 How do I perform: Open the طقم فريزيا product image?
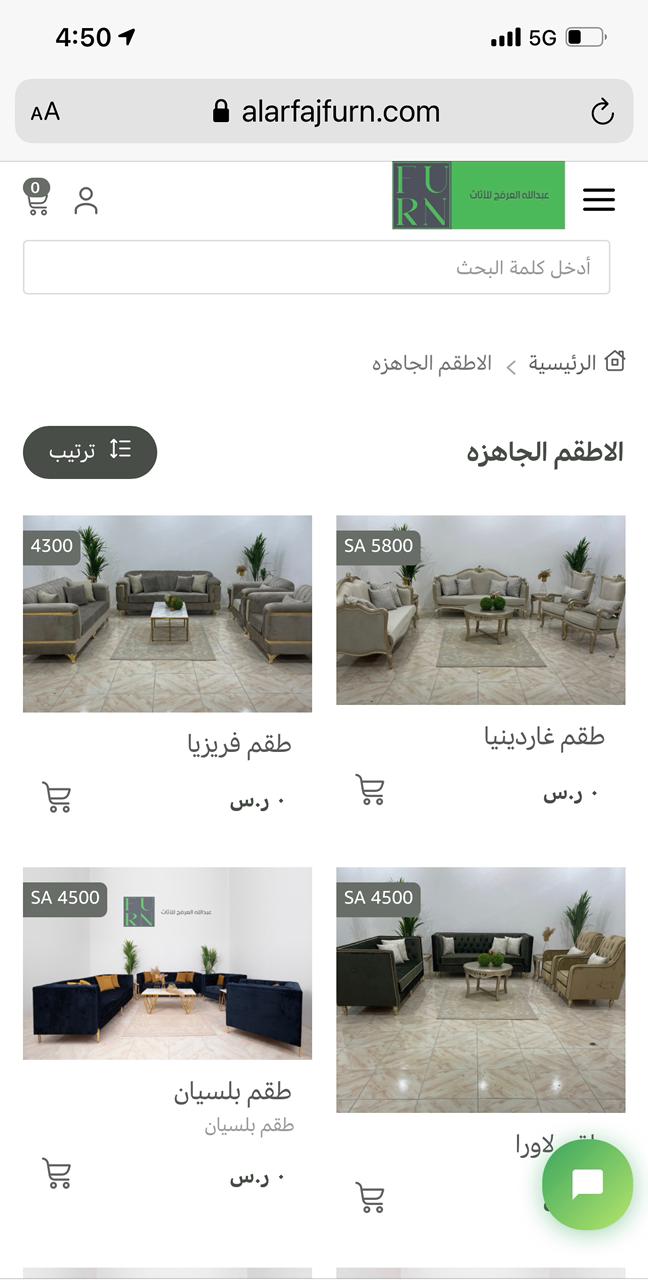click(167, 613)
